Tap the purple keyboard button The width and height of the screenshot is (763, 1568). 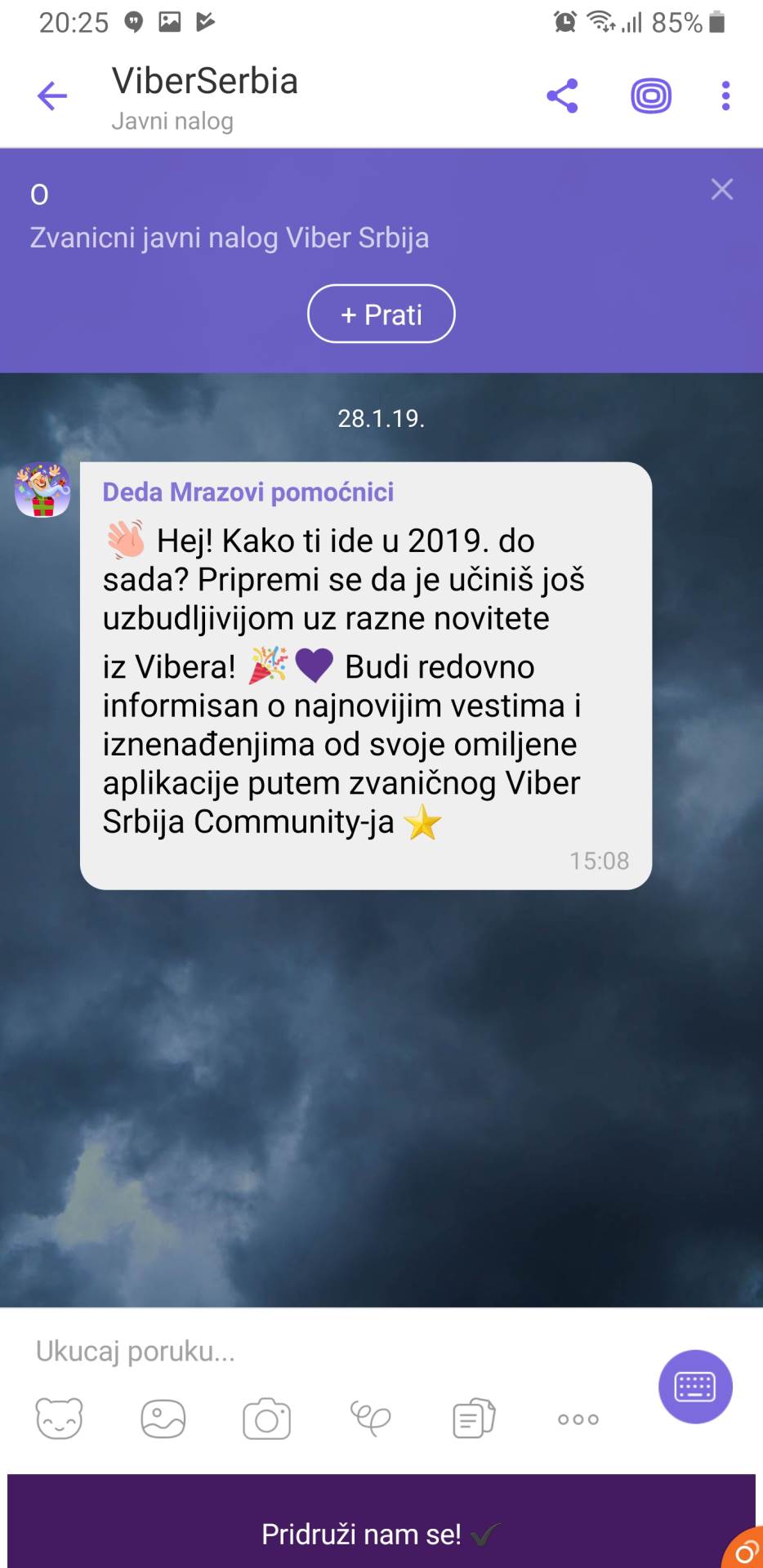click(x=695, y=1387)
